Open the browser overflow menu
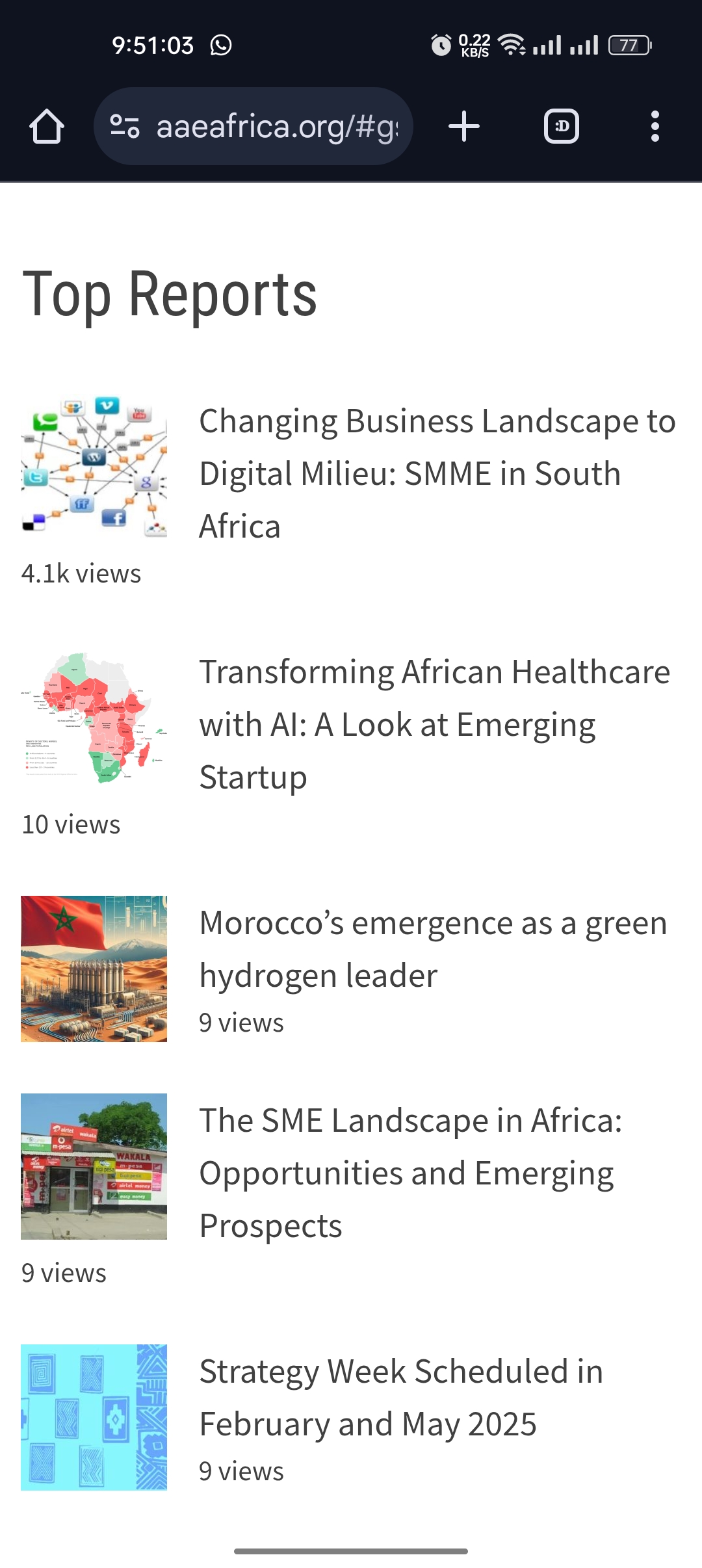Image resolution: width=702 pixels, height=1568 pixels. (x=655, y=126)
